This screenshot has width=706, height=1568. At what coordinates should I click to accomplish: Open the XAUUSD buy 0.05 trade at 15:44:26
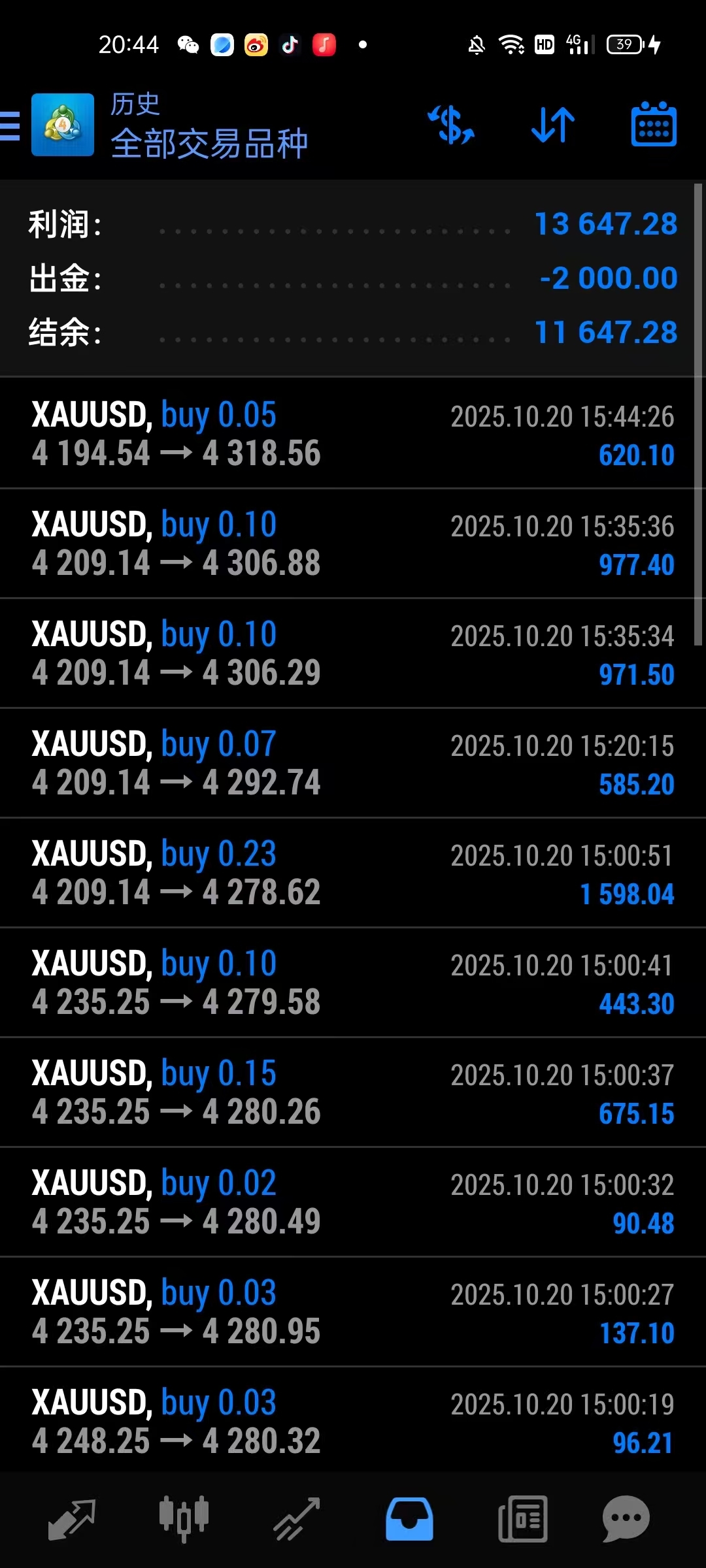point(353,434)
